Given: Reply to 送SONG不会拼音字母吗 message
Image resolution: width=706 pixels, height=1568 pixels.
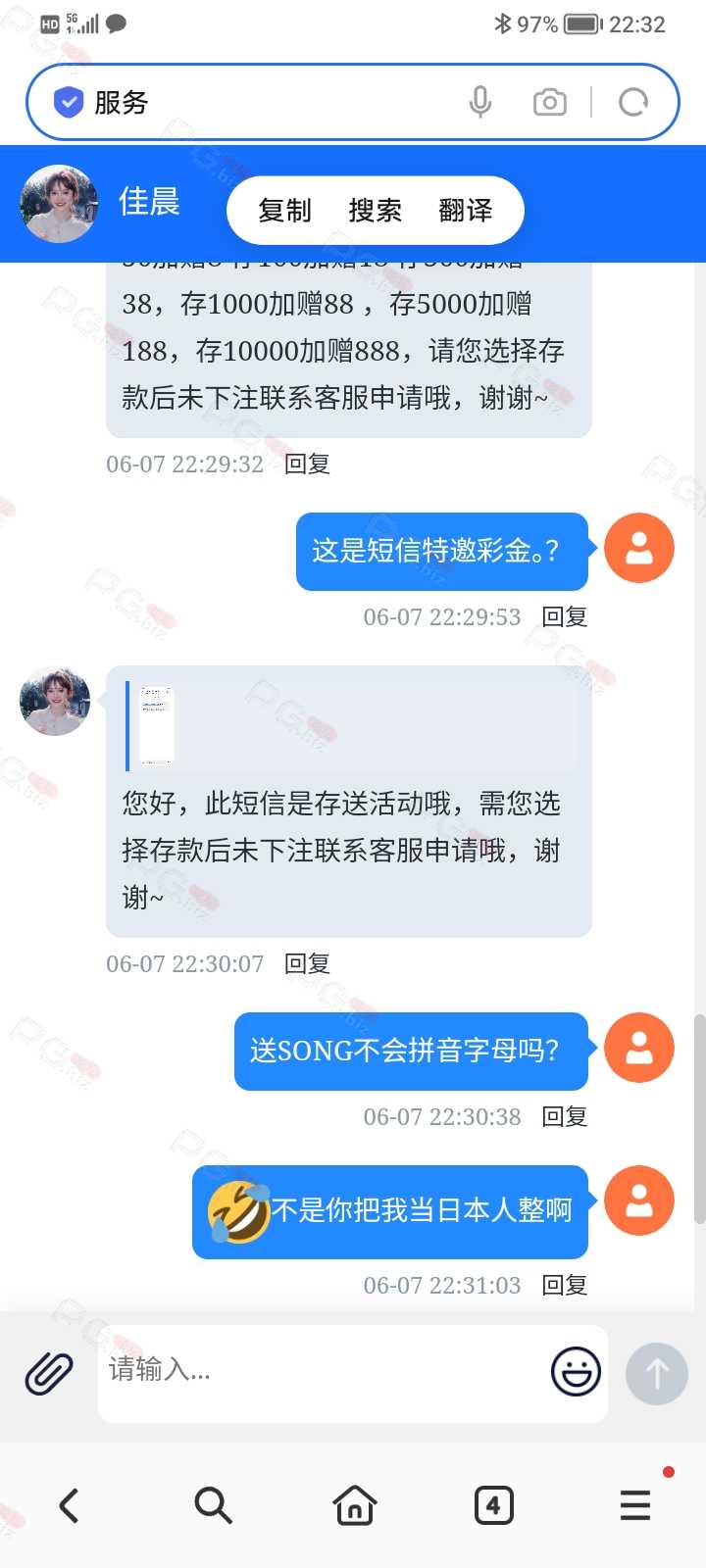Looking at the screenshot, I should [x=565, y=1116].
